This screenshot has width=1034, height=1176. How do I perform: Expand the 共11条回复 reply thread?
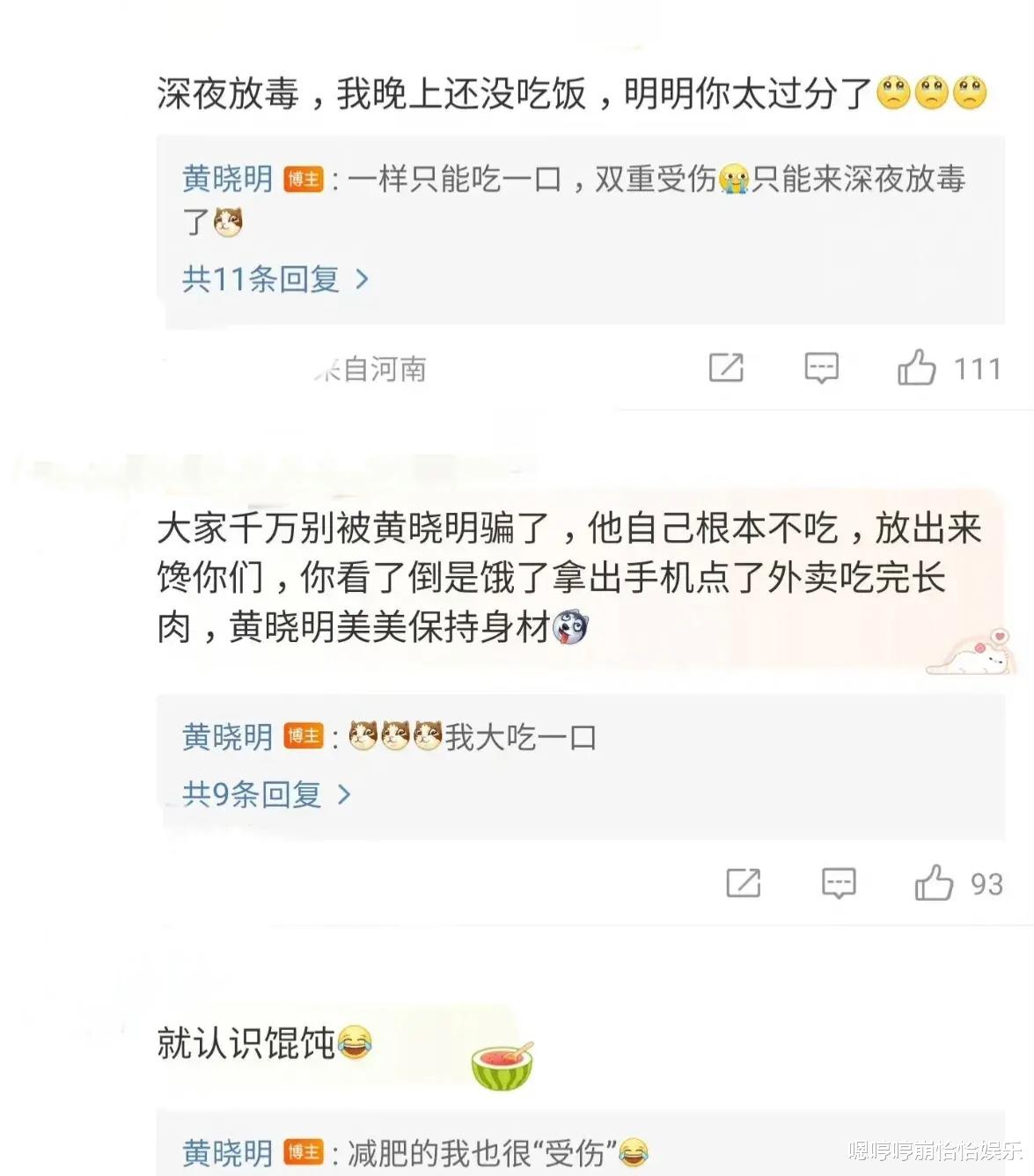pos(264,278)
